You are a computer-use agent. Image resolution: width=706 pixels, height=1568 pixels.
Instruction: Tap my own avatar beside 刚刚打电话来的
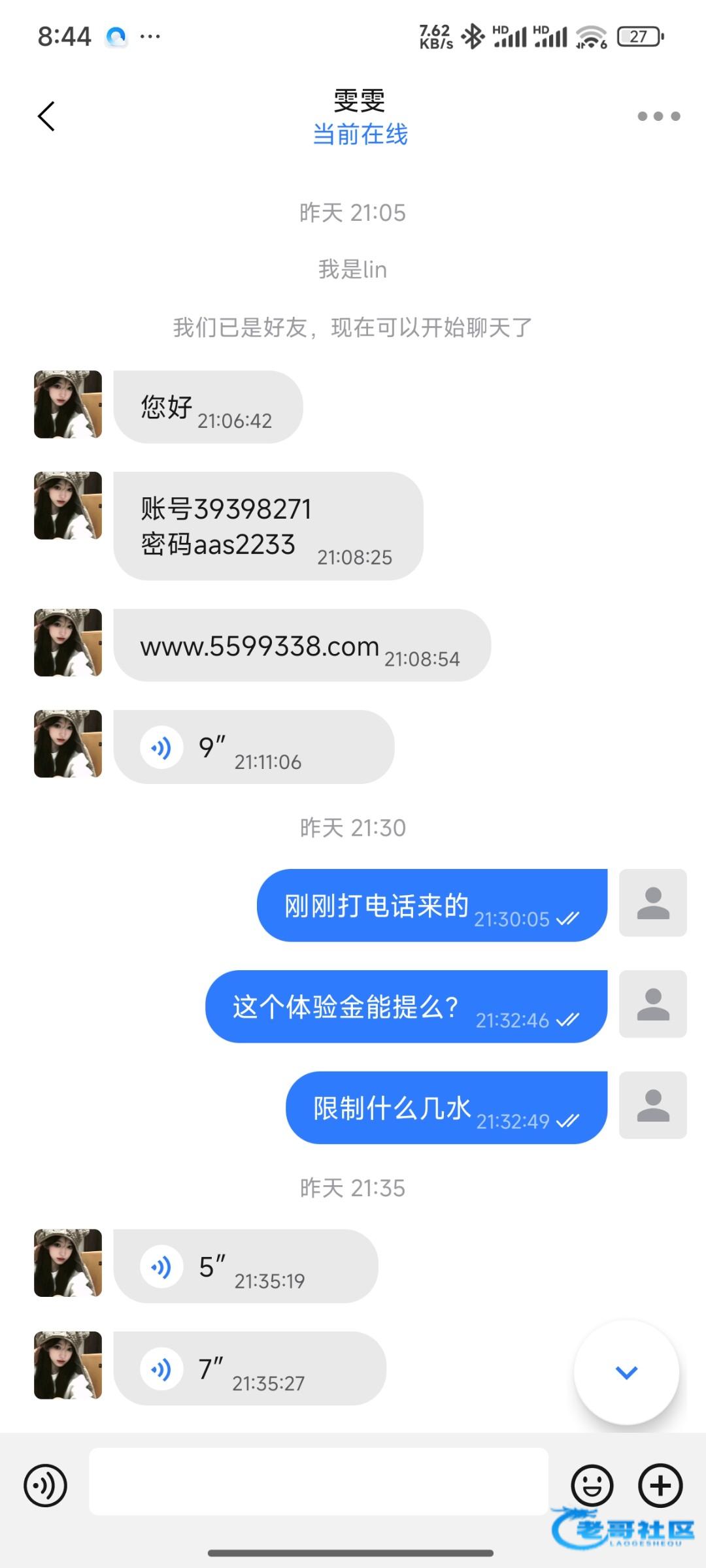653,902
